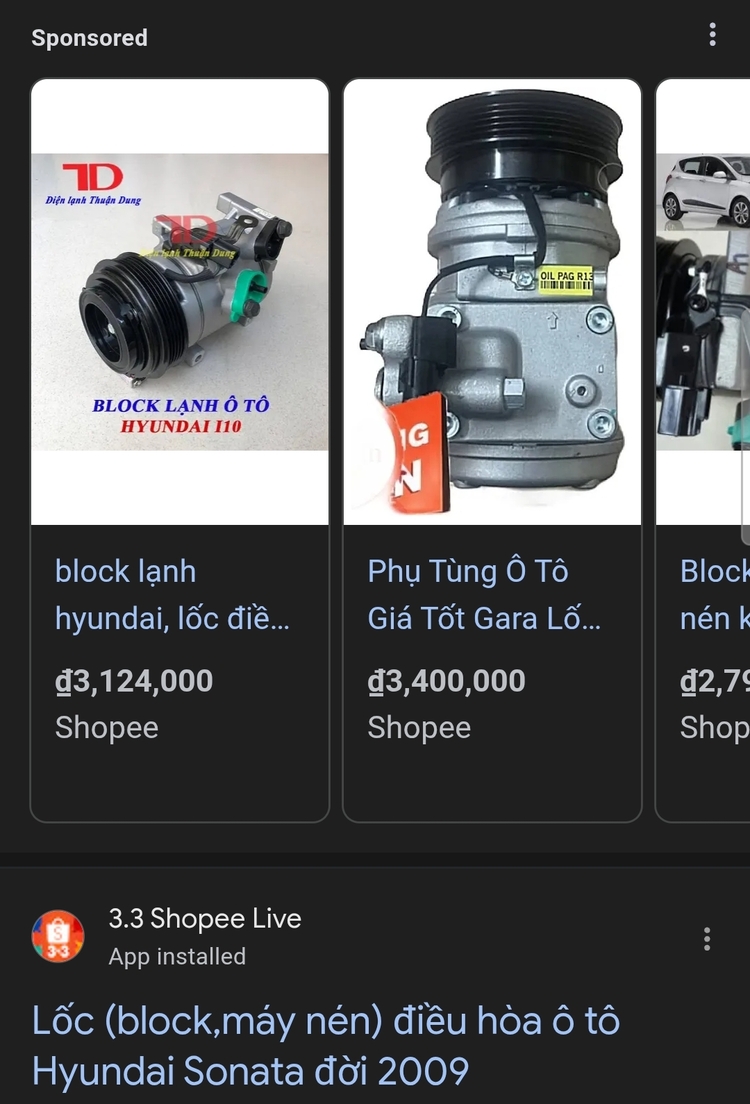750x1104 pixels.
Task: Open the Sponsored section overflow menu
Action: 712,35
